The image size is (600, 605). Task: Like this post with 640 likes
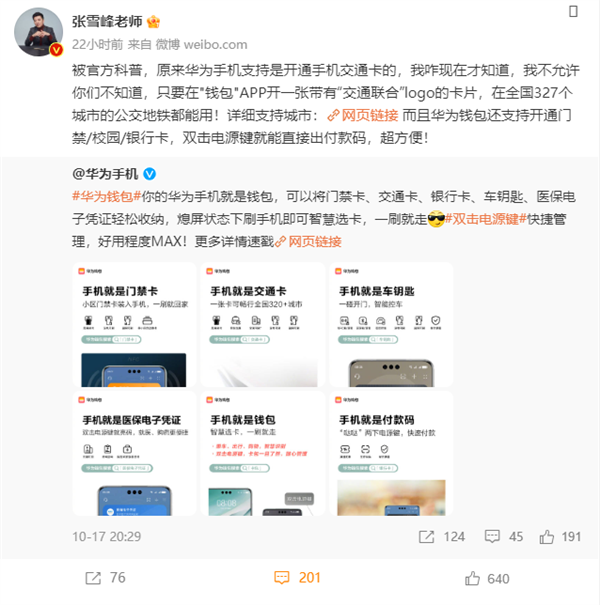[487, 578]
